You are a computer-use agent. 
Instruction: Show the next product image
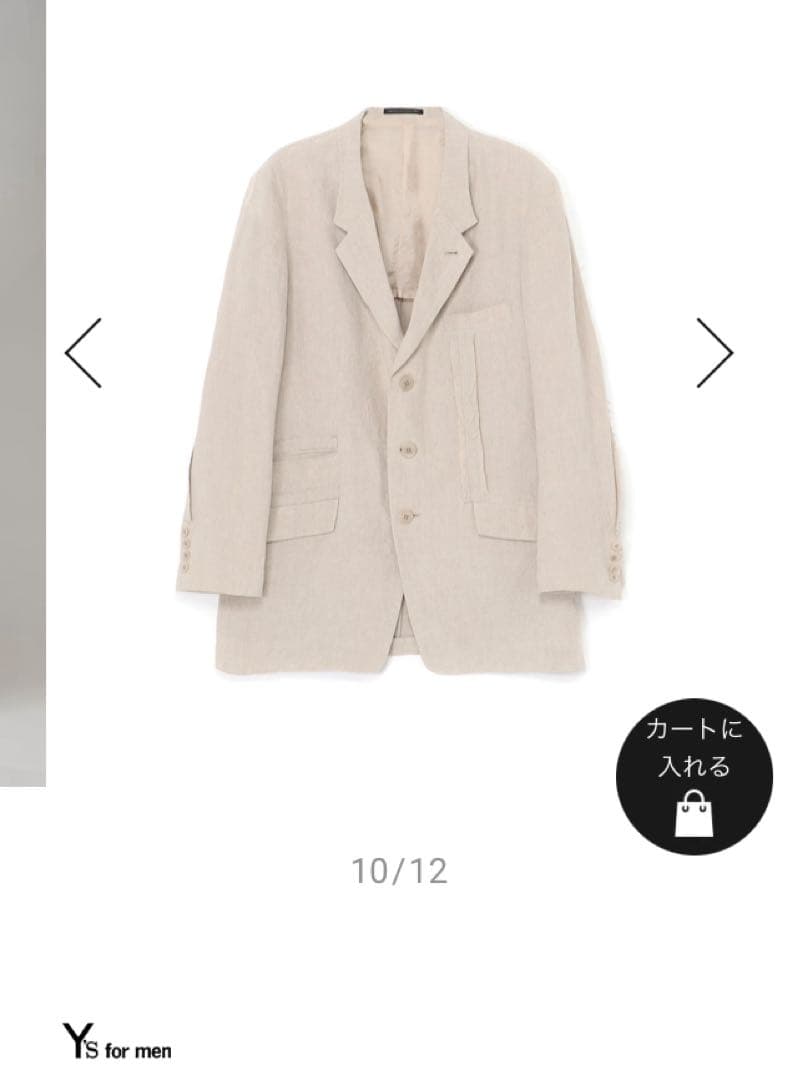(714, 353)
